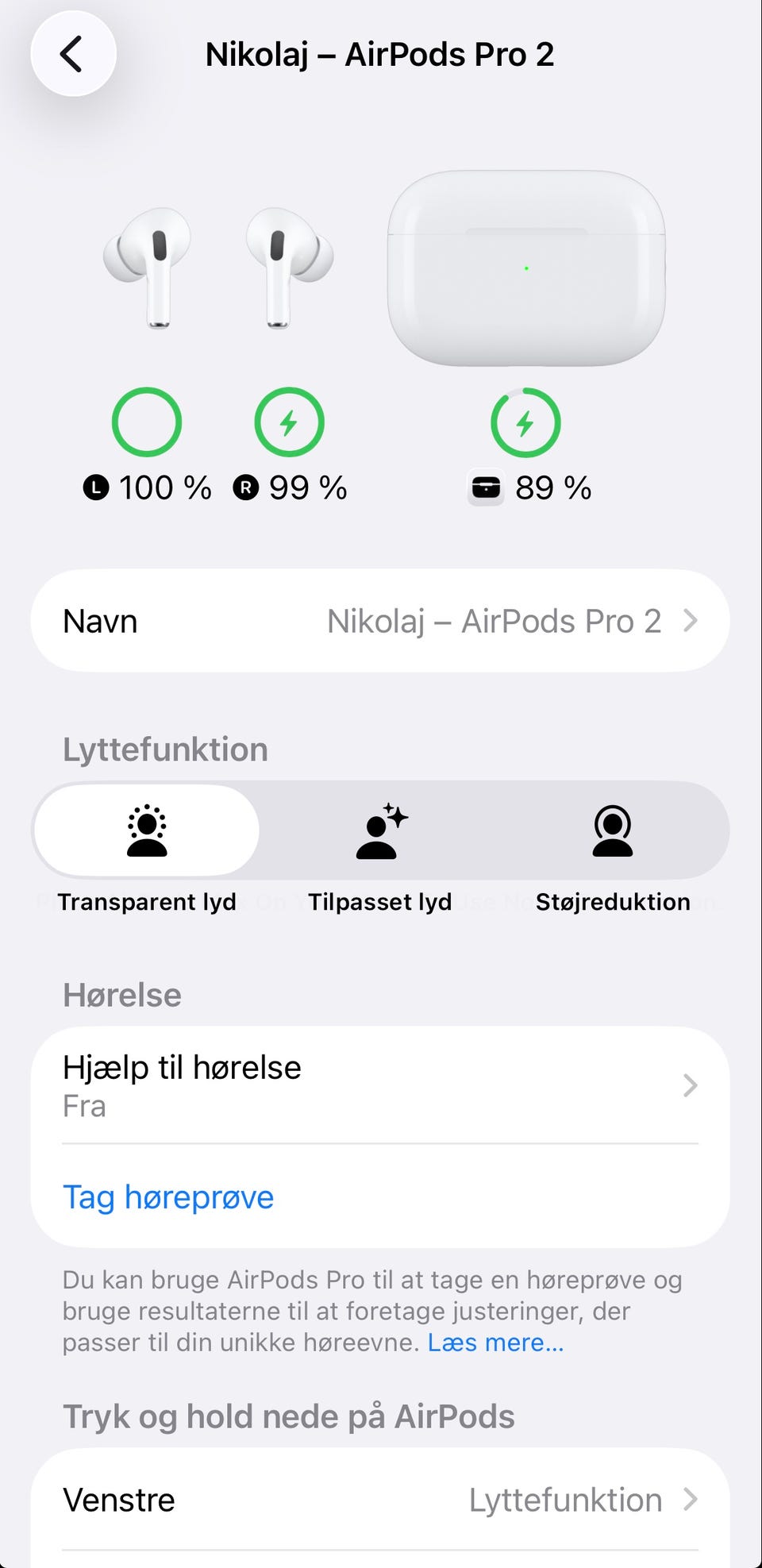Switch to Tilpasset lyd mode

[380, 830]
